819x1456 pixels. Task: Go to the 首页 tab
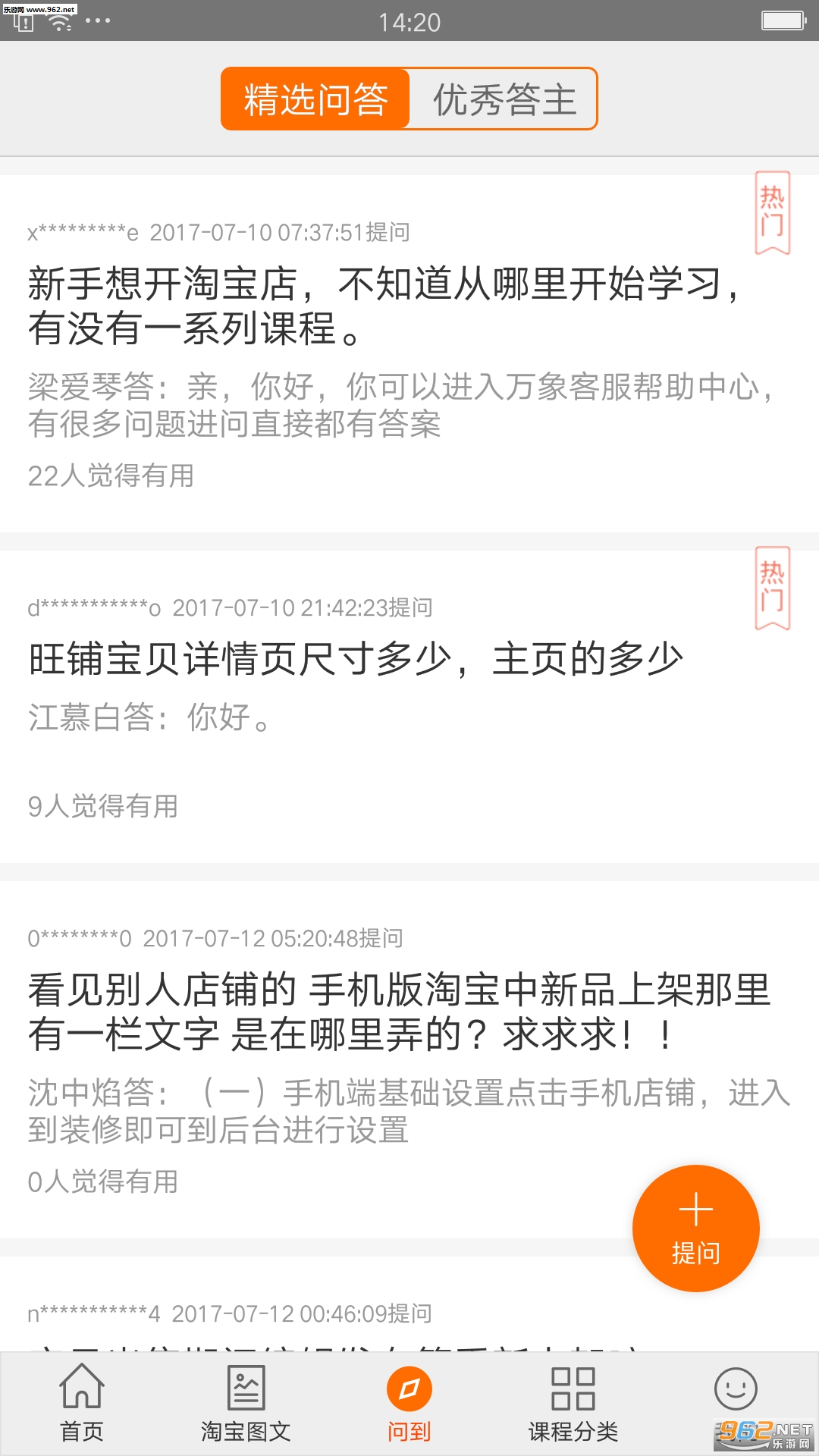coord(82,1404)
